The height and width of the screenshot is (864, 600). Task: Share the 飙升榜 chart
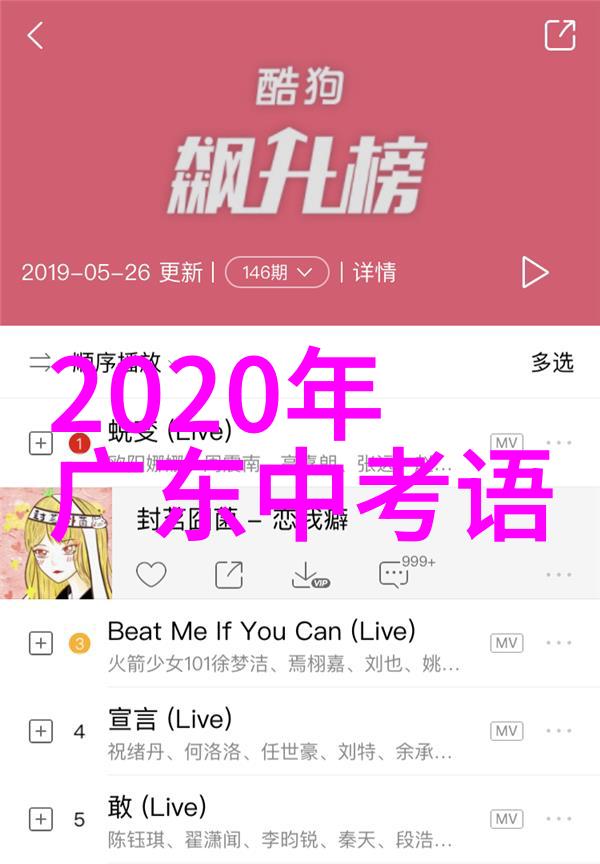pos(560,35)
